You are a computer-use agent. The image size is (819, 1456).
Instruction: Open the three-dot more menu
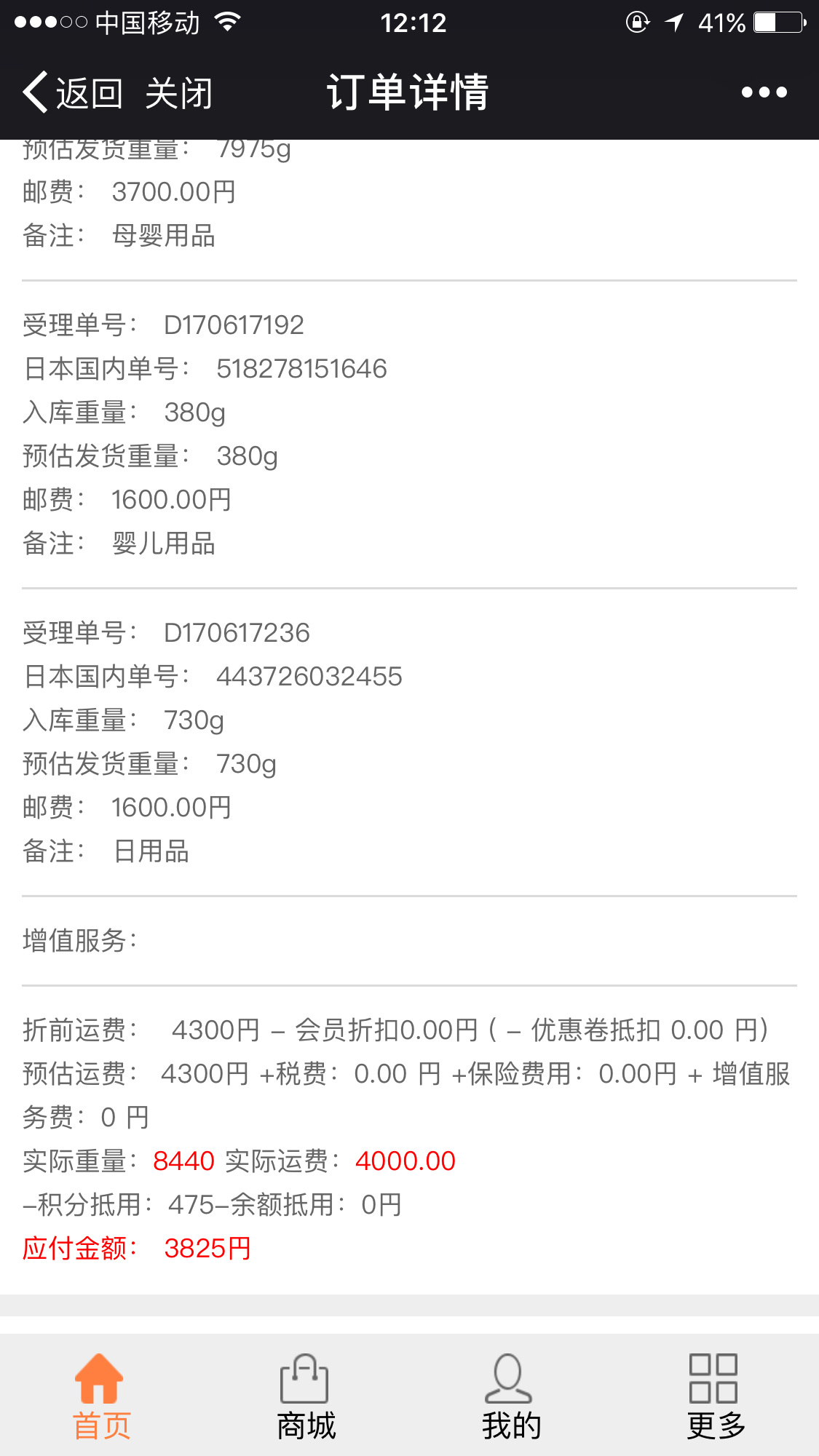click(764, 92)
